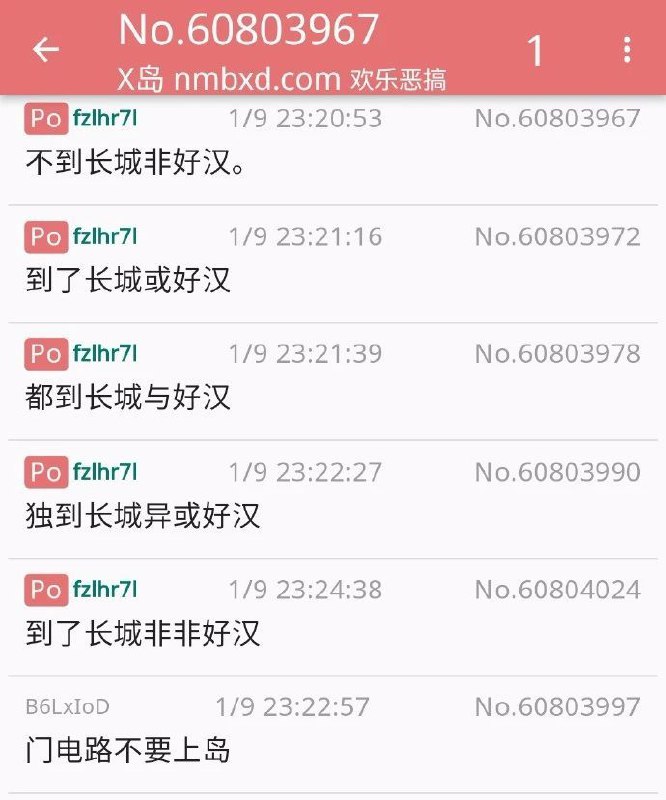Select B6LxIoD's reply 门电路不要上岛

128,749
